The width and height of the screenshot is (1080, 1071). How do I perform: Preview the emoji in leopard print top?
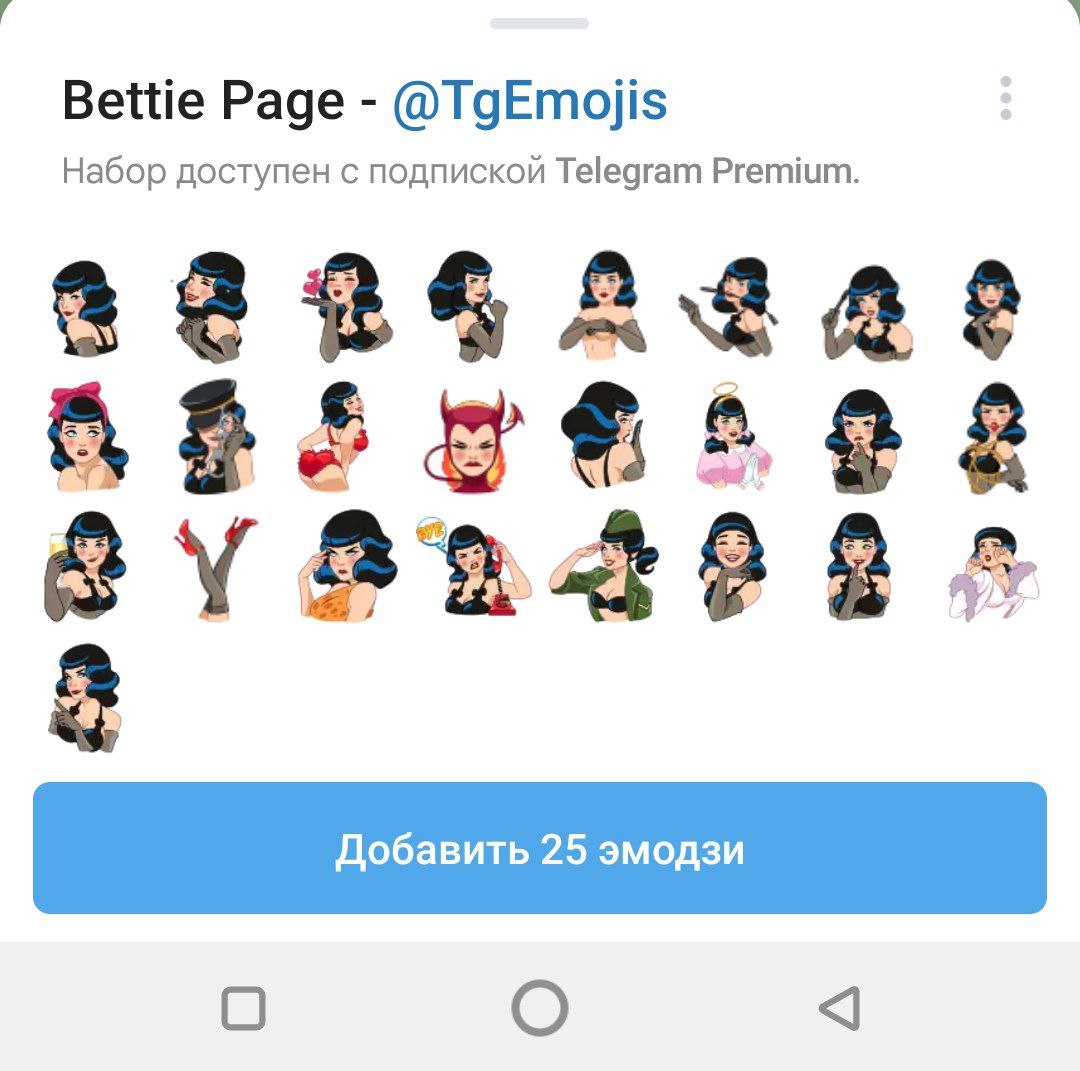pos(343,566)
